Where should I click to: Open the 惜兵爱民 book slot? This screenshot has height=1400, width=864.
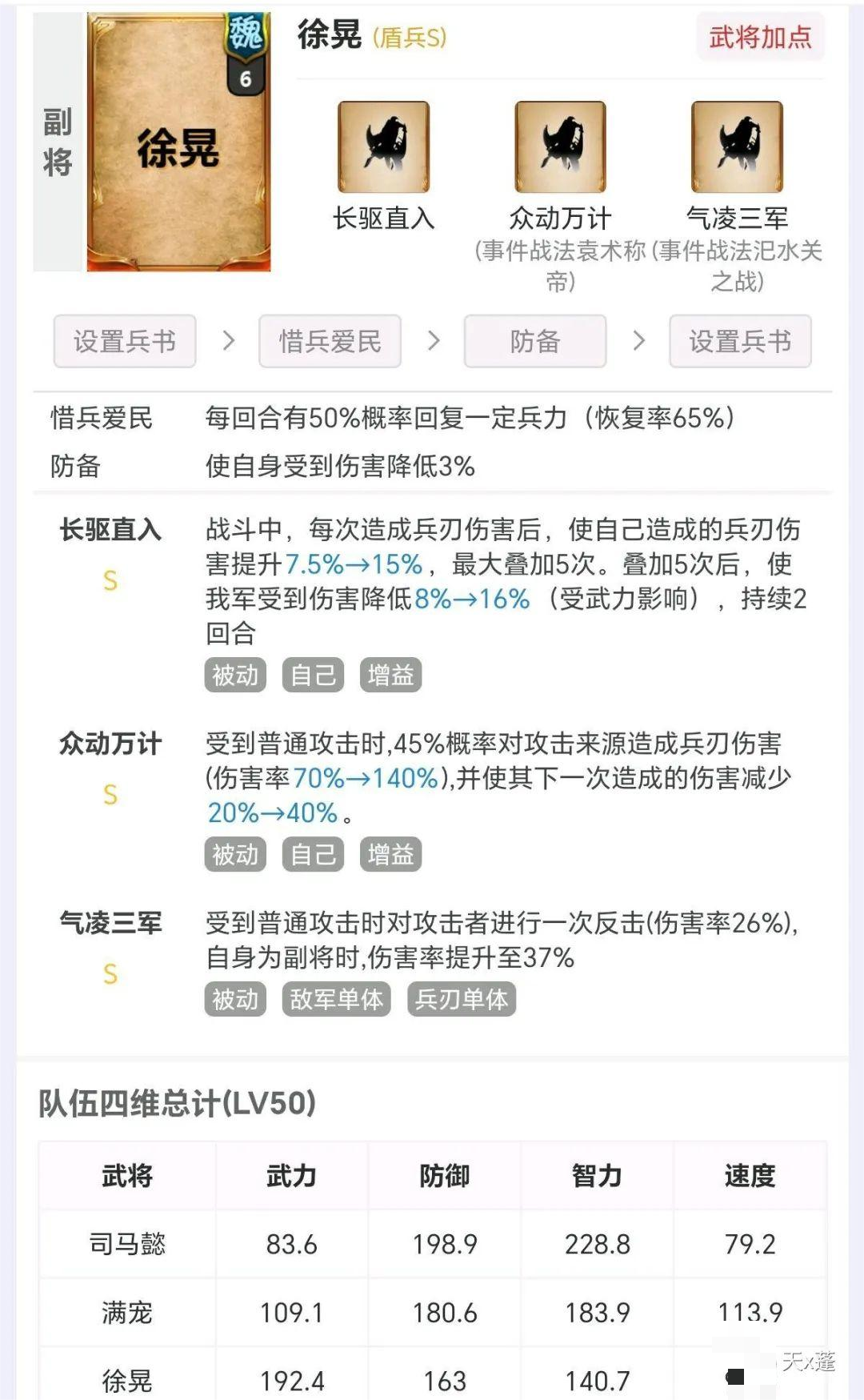(330, 342)
